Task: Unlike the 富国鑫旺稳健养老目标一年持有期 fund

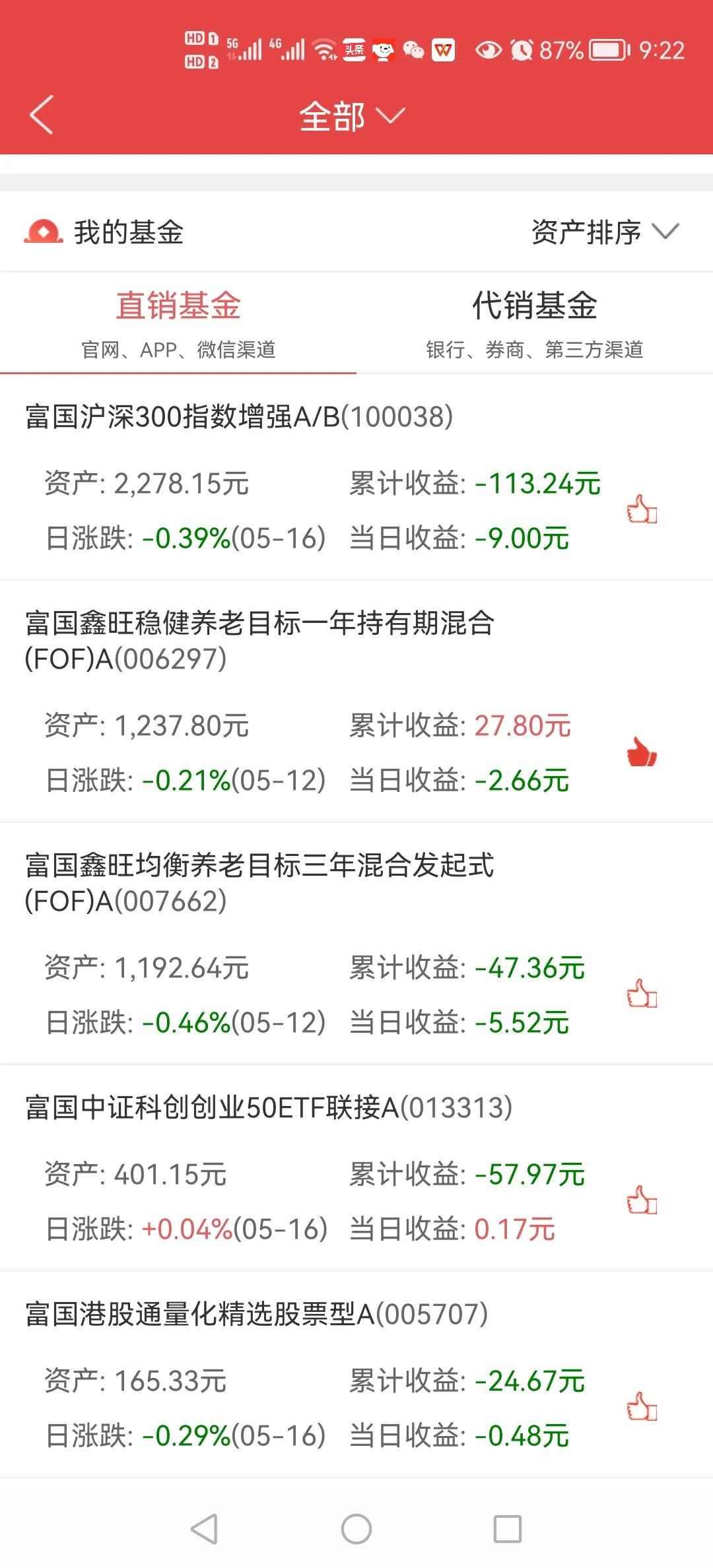Action: (642, 752)
